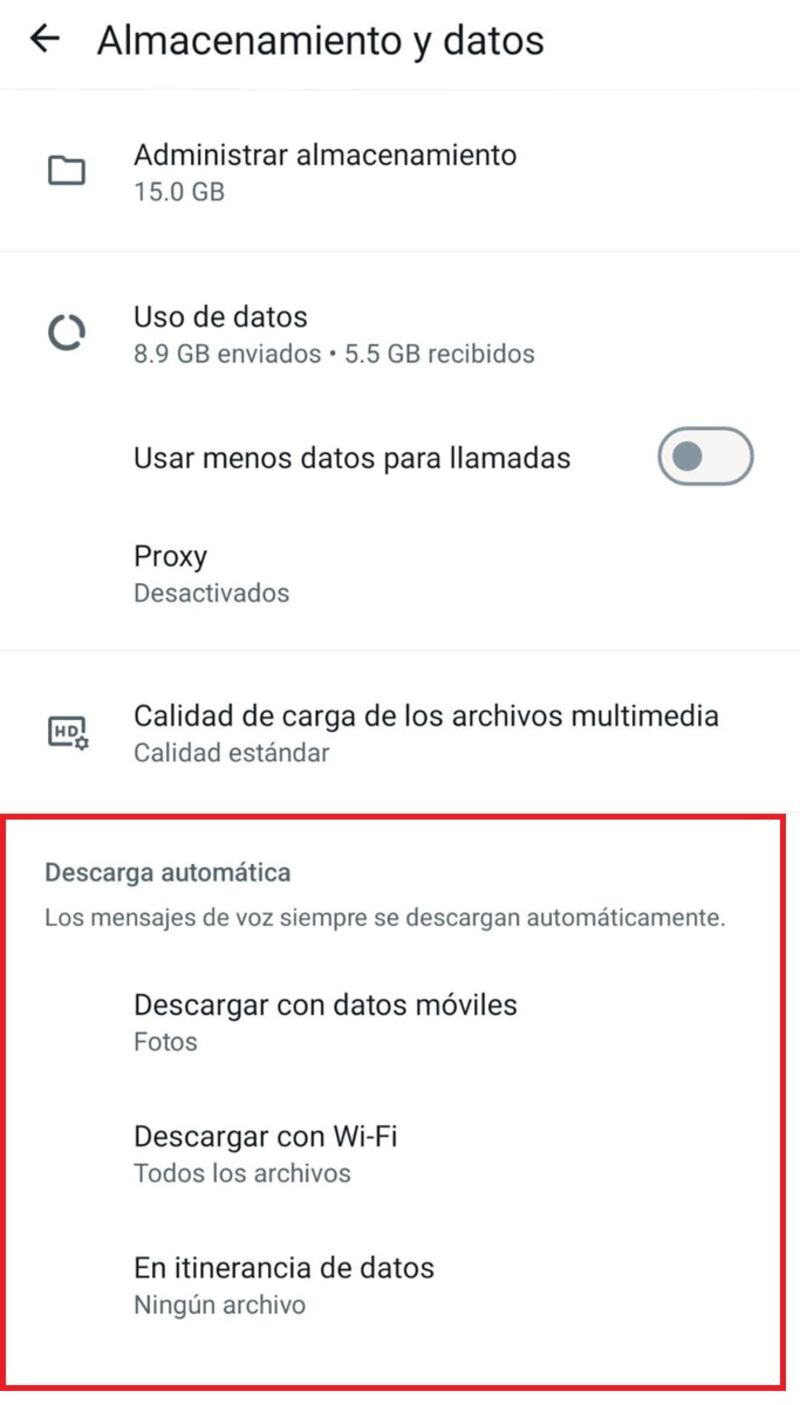Image resolution: width=800 pixels, height=1405 pixels.
Task: Open Calidad de carga de los archivos multimedia
Action: pyautogui.click(x=425, y=732)
